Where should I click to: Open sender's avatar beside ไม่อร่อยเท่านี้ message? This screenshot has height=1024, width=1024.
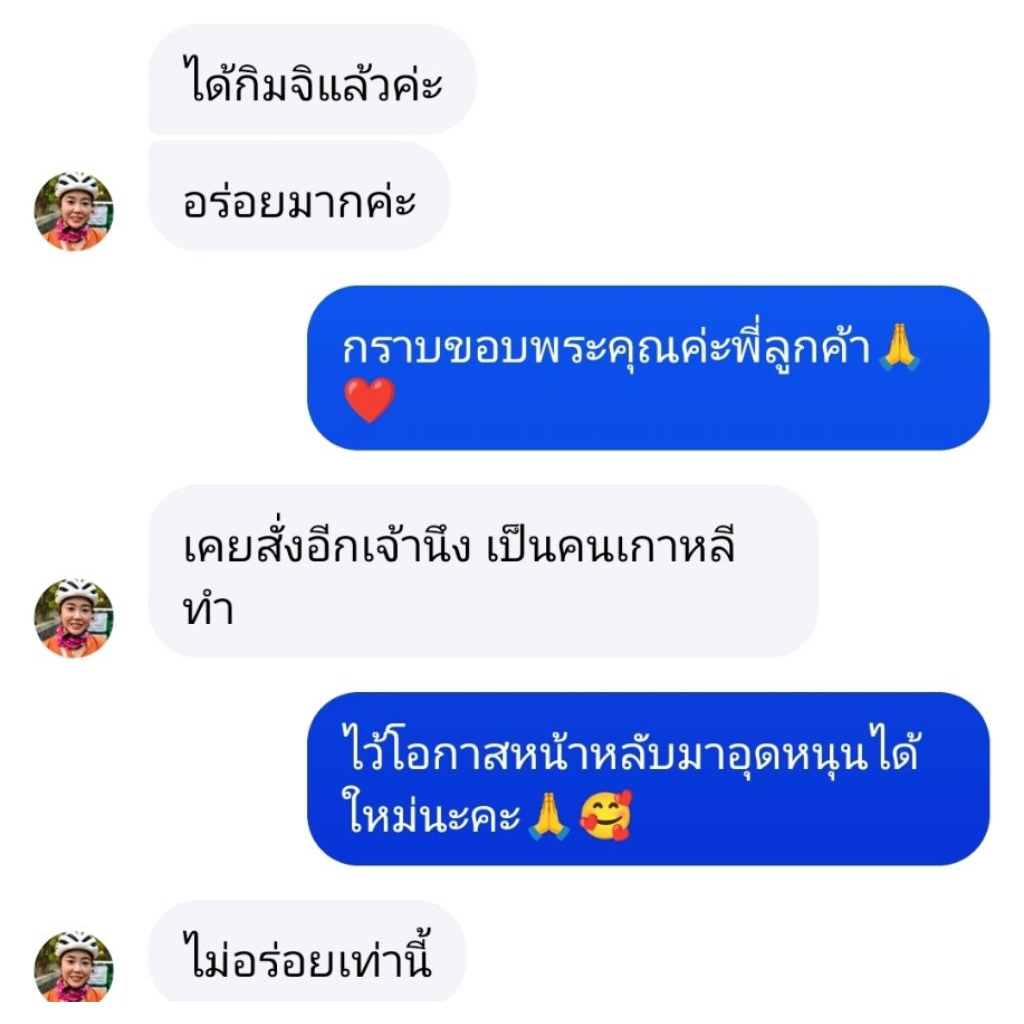pyautogui.click(x=74, y=967)
